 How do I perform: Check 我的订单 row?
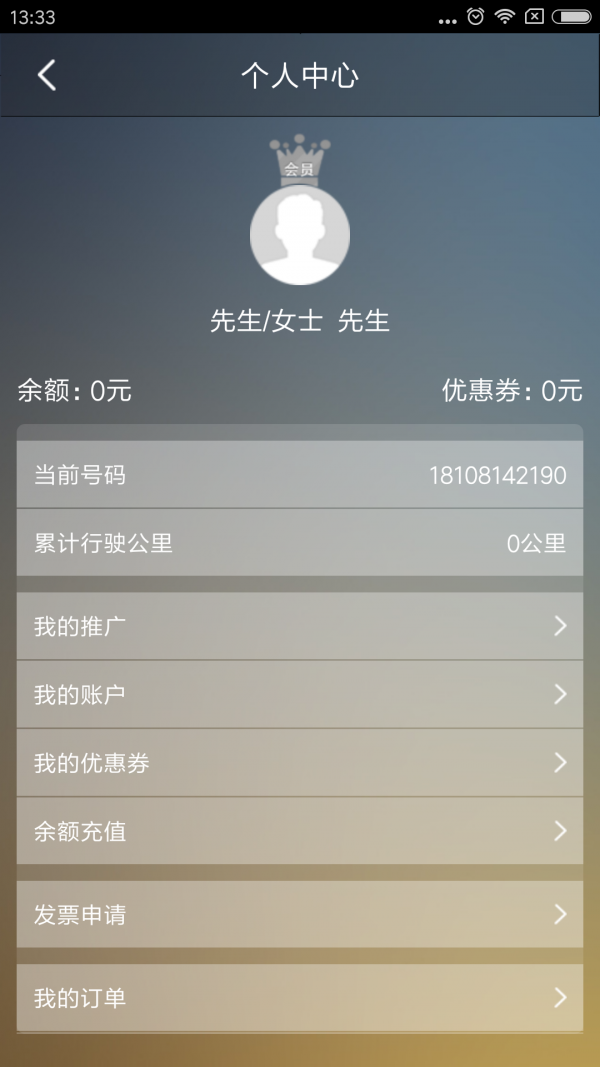coord(299,998)
